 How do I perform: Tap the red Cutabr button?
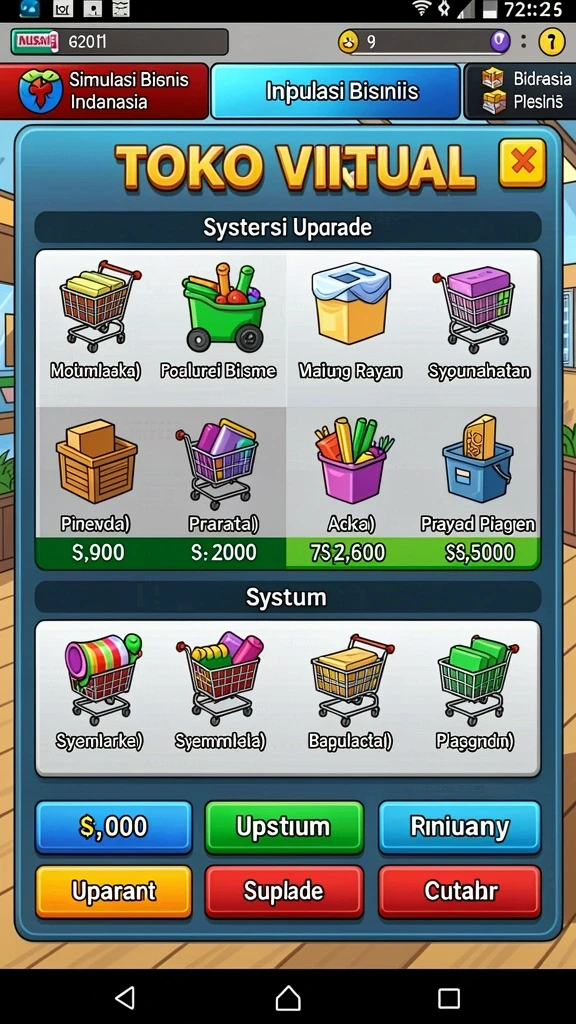(x=460, y=891)
